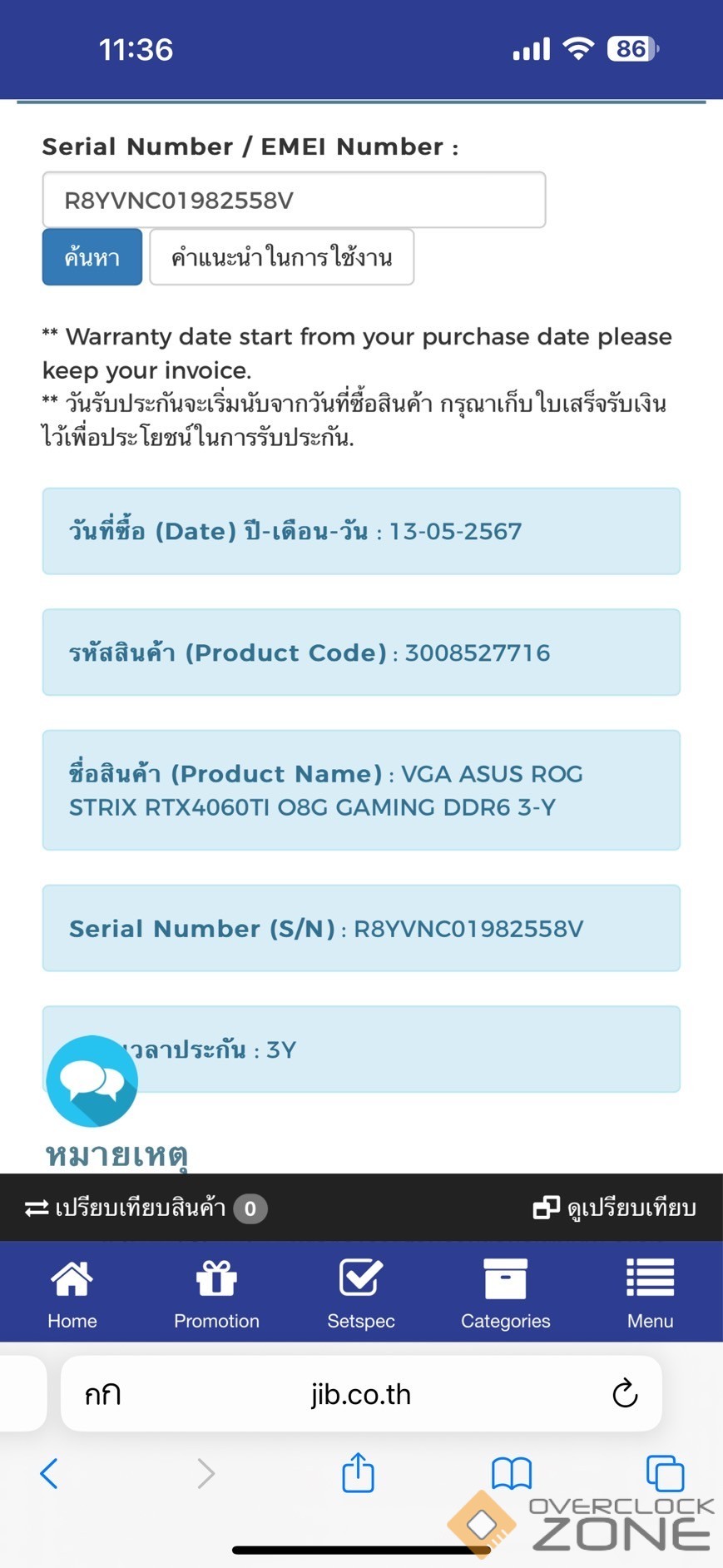
Task: Go back in the browser
Action: (49, 1473)
